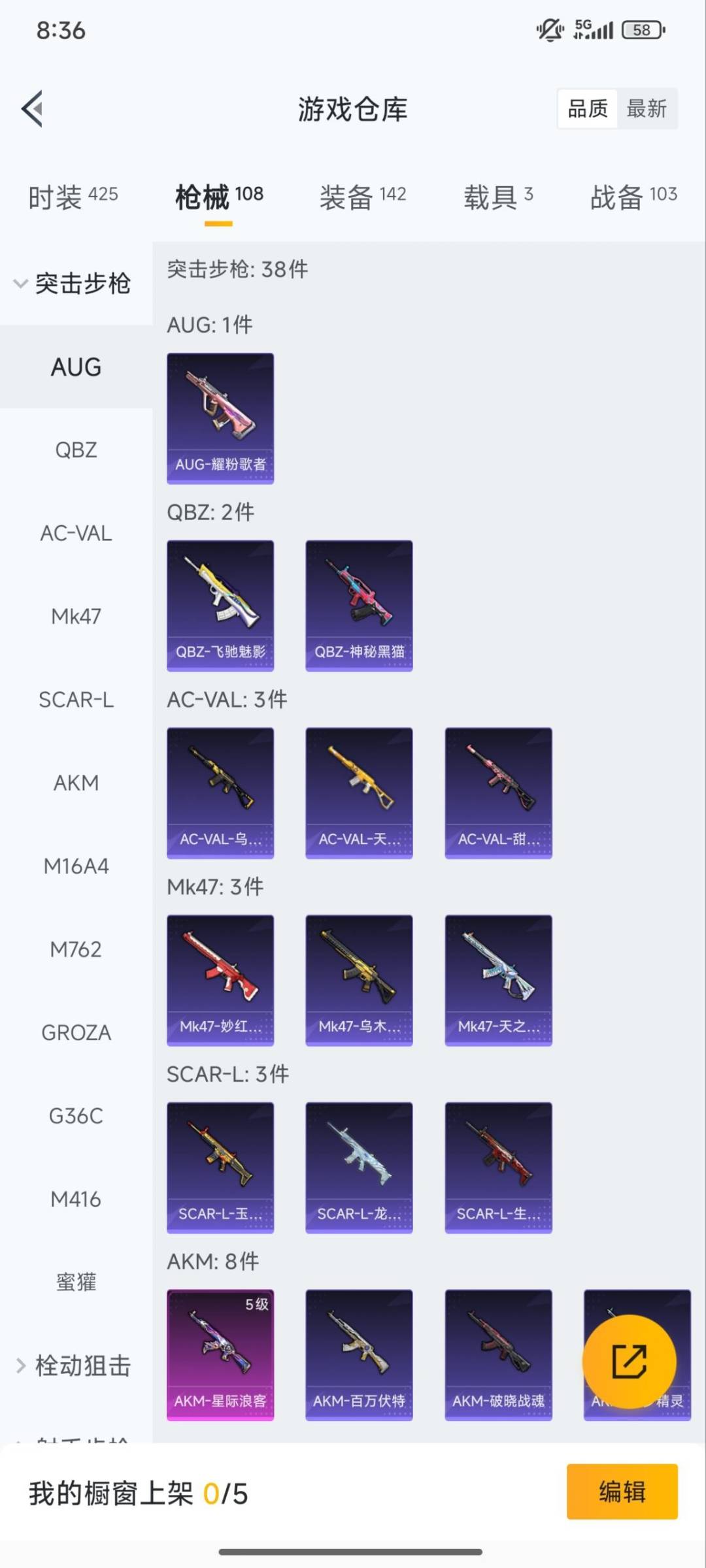Select QBZ in the sidebar
706x1568 pixels.
(76, 450)
